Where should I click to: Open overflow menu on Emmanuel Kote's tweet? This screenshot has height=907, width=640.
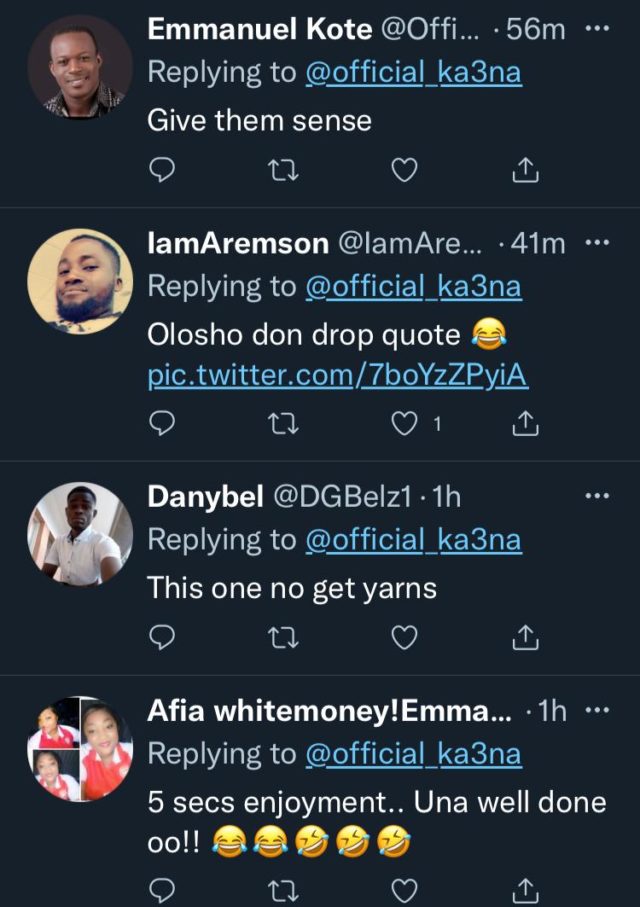pyautogui.click(x=597, y=30)
